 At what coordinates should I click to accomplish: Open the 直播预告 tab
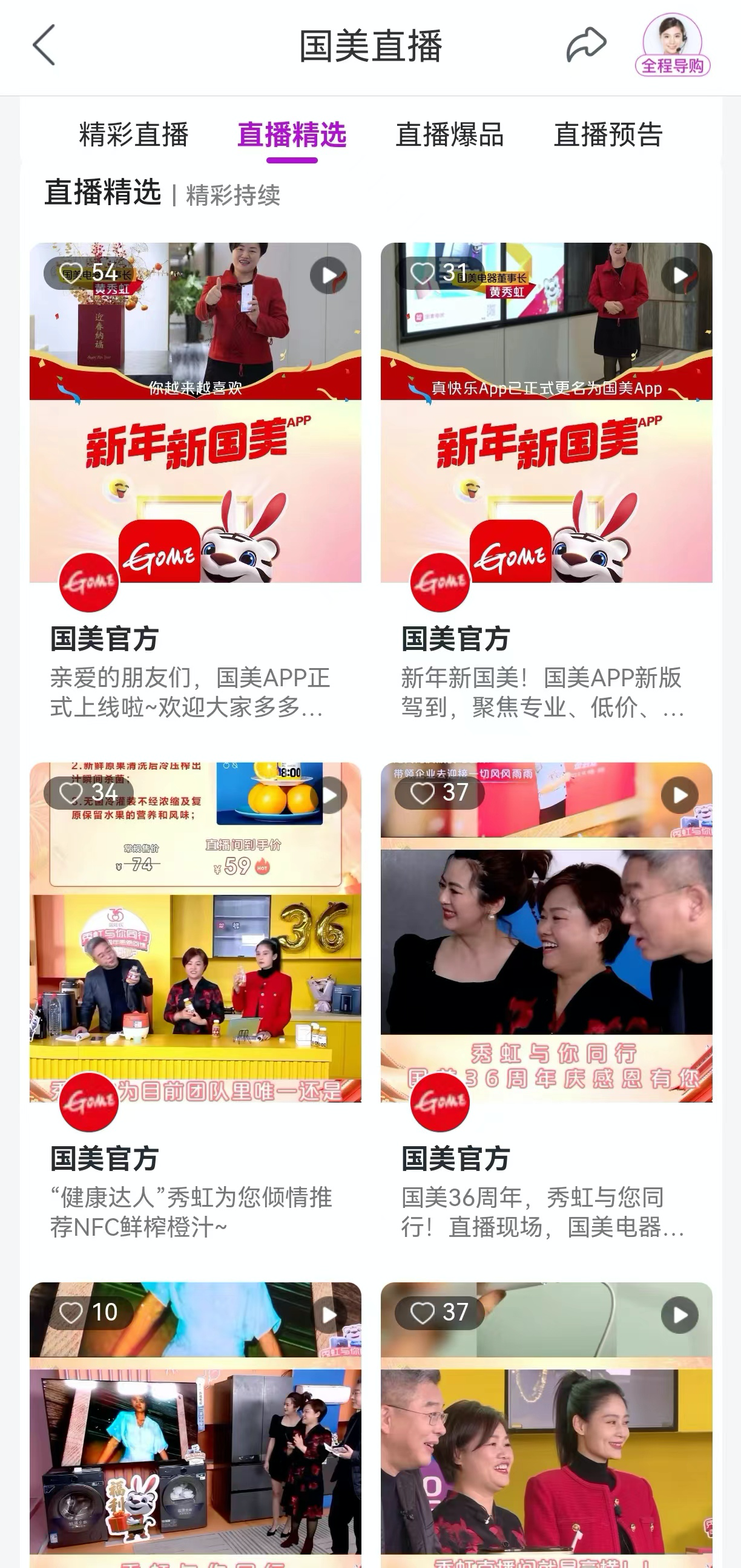tap(608, 134)
